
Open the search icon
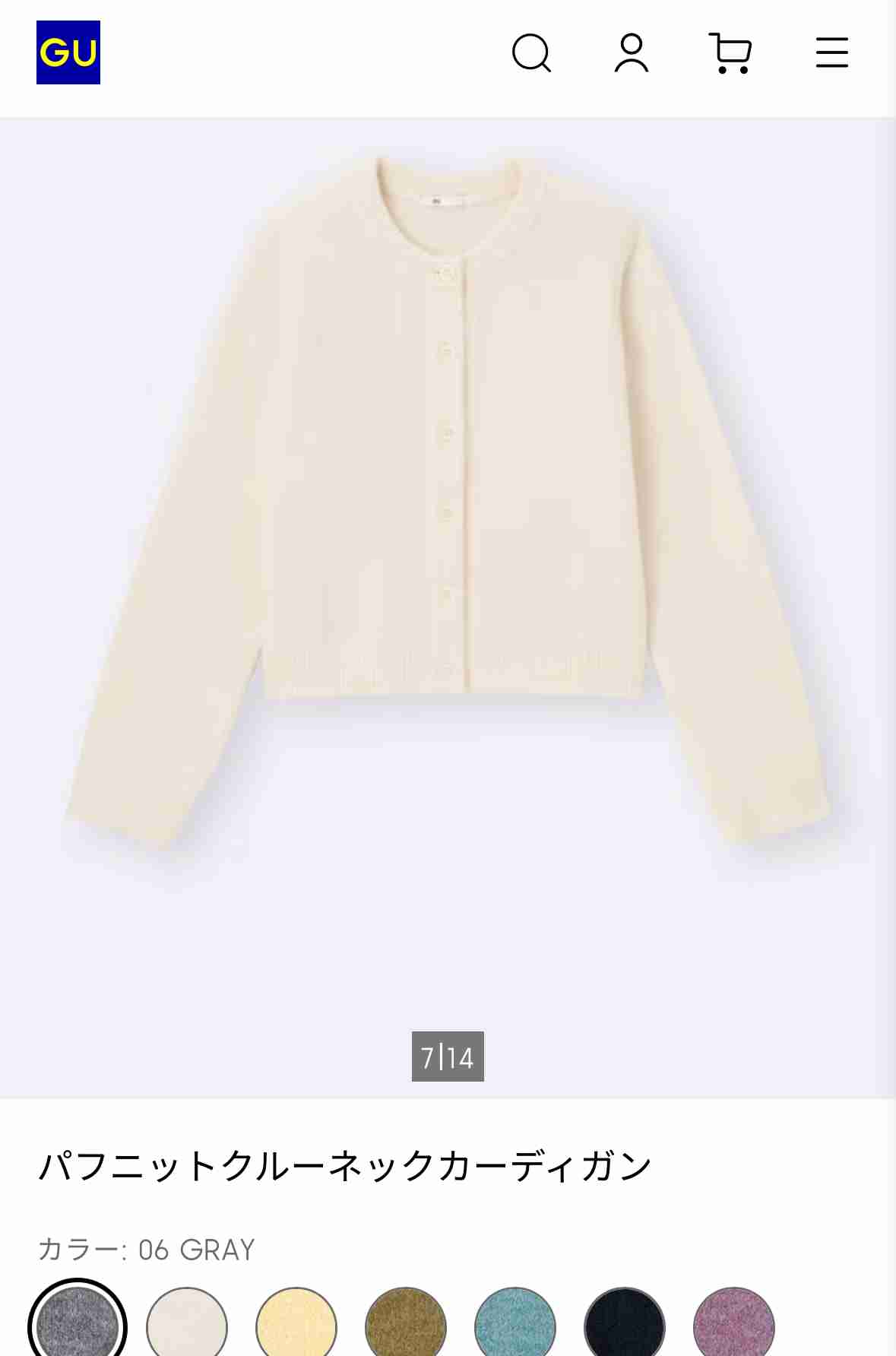(531, 52)
